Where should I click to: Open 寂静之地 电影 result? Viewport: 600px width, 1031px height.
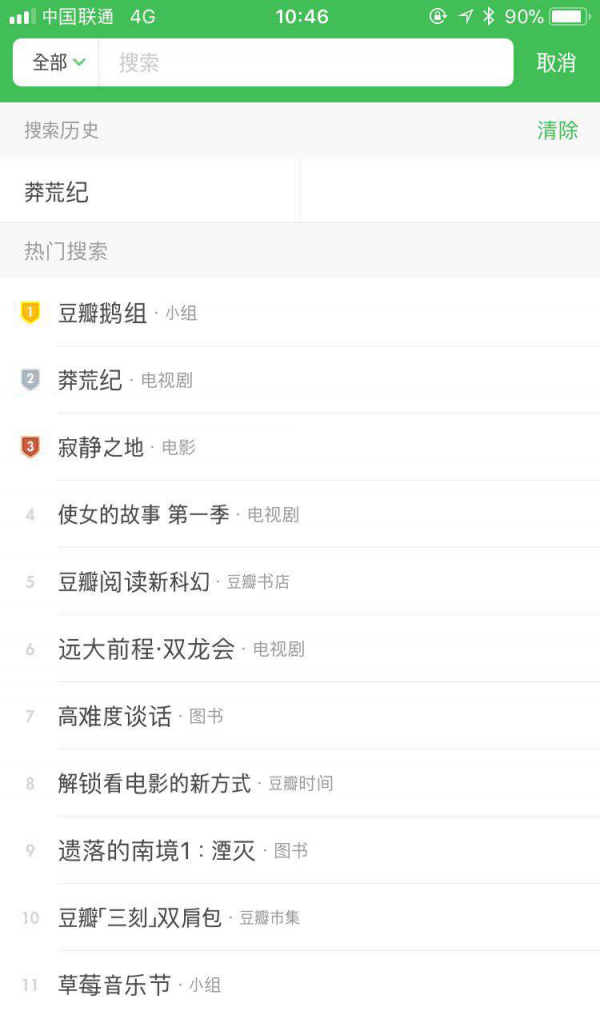tap(300, 447)
